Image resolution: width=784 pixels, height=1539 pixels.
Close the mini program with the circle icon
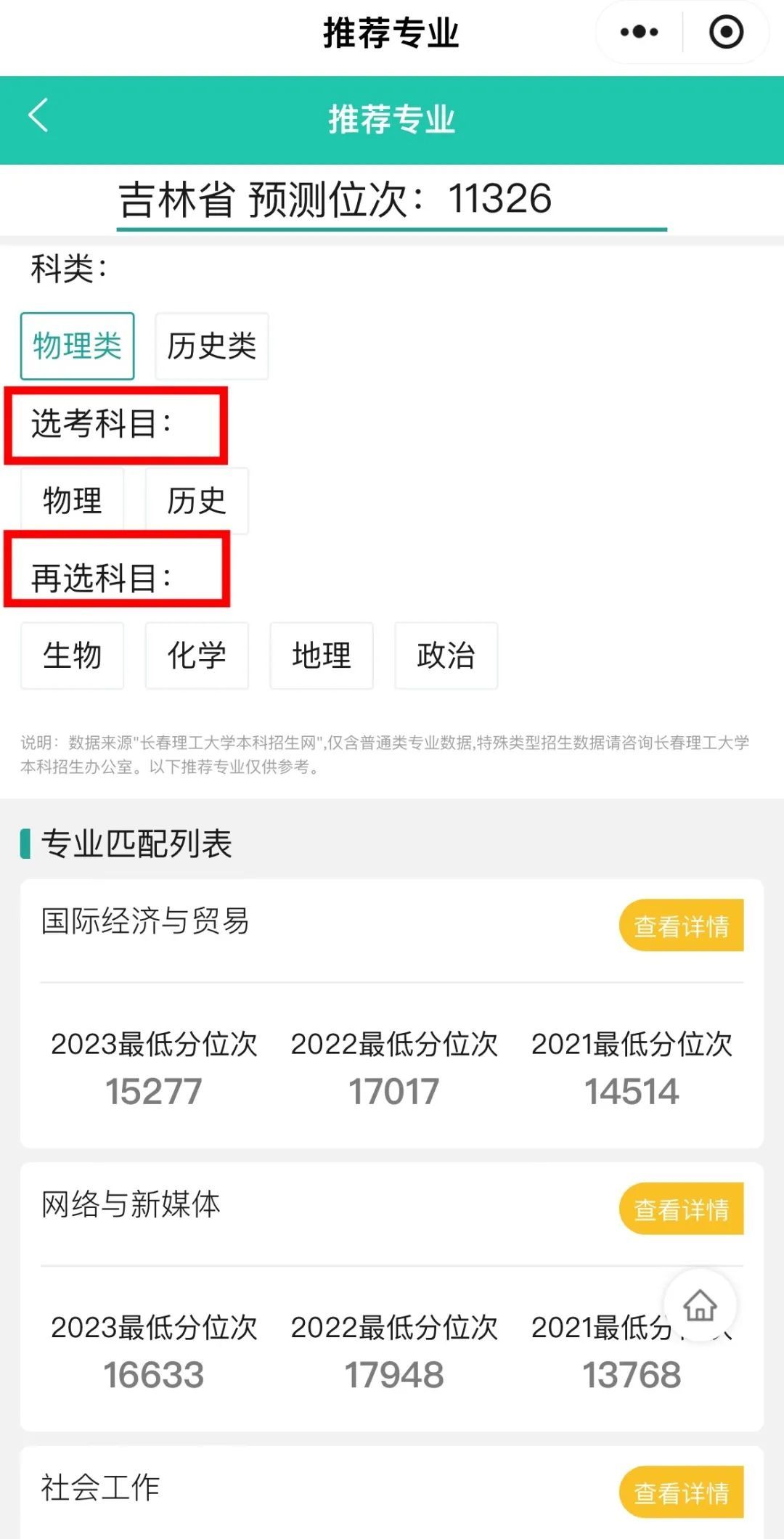coord(726,32)
